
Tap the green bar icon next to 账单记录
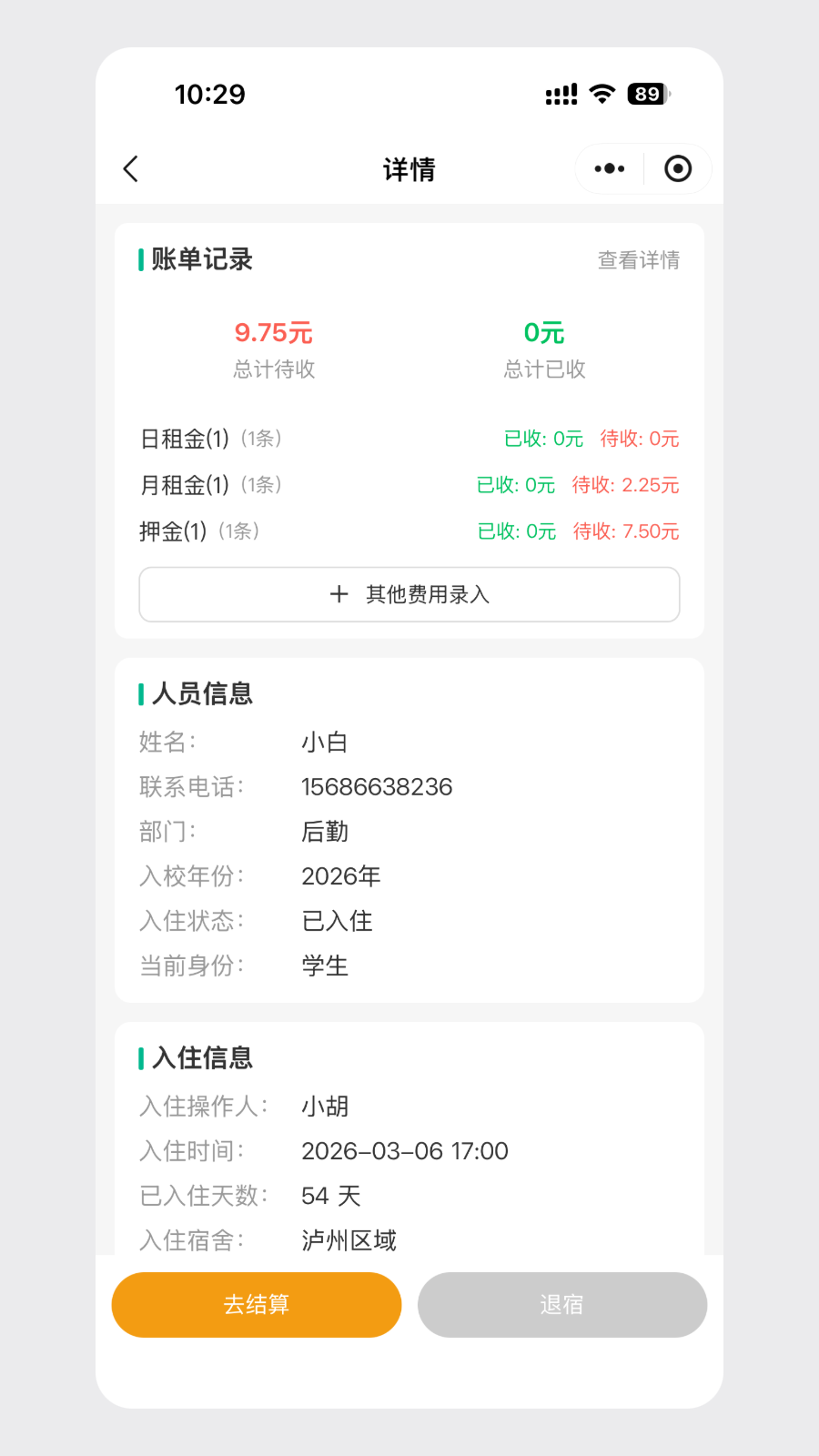(140, 260)
